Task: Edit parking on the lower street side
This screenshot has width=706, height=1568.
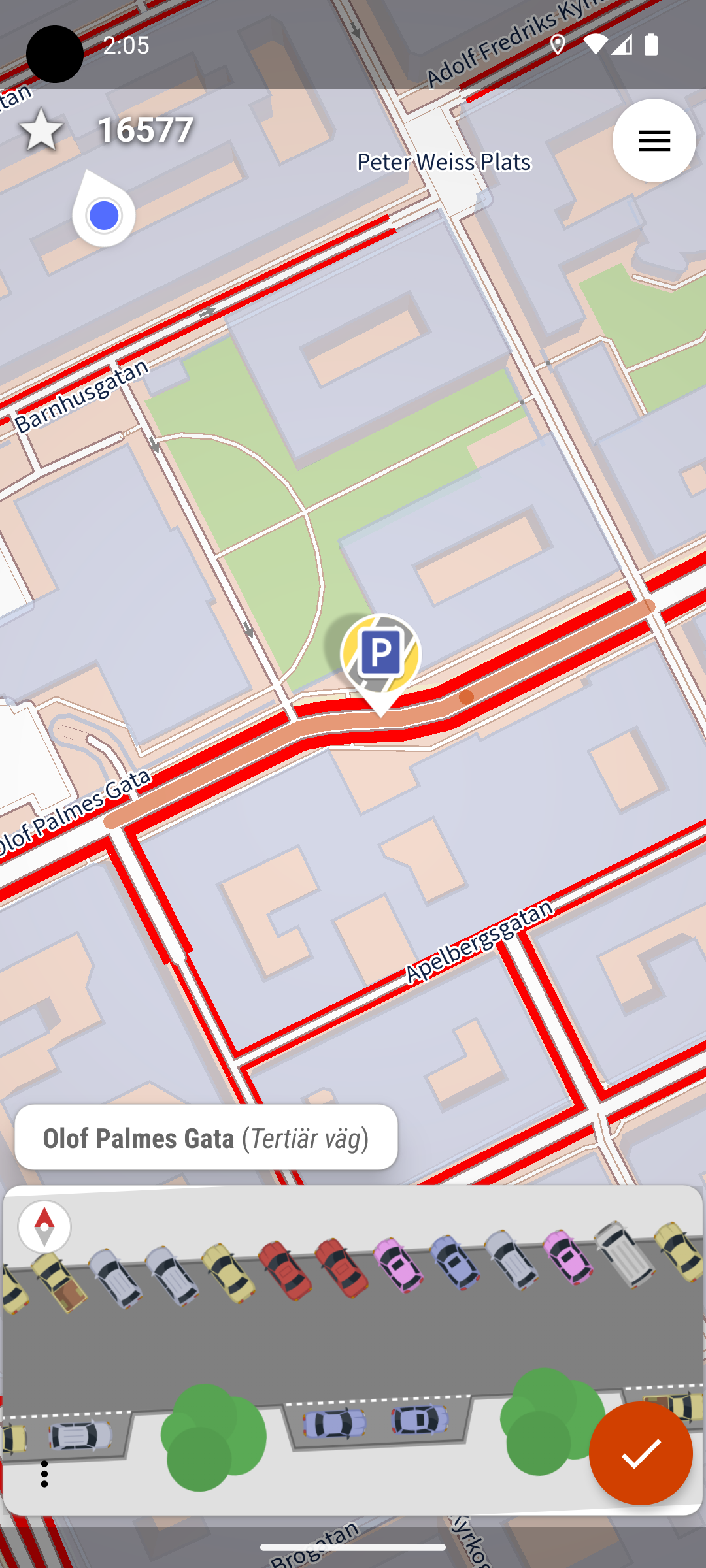Action: coord(353,1431)
